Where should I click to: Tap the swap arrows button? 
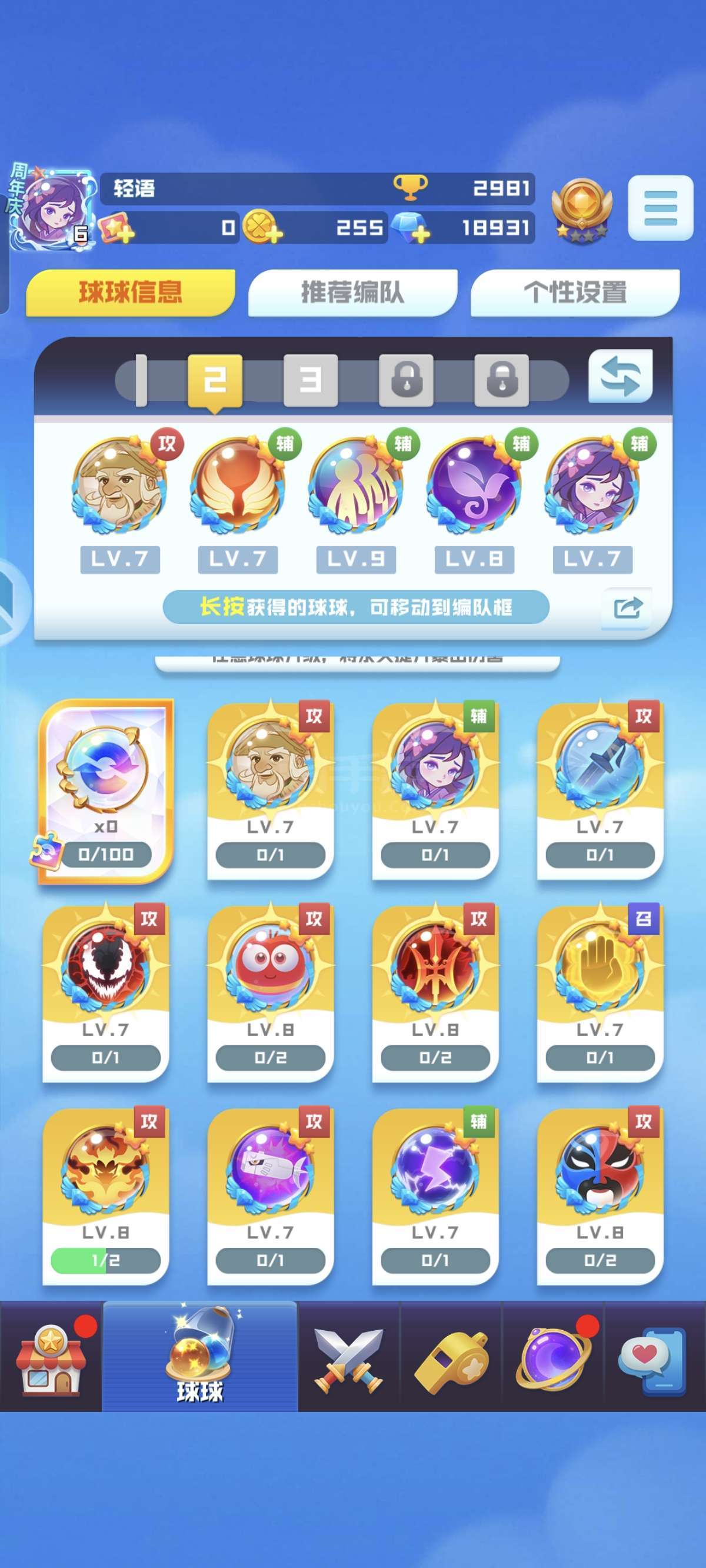click(620, 376)
